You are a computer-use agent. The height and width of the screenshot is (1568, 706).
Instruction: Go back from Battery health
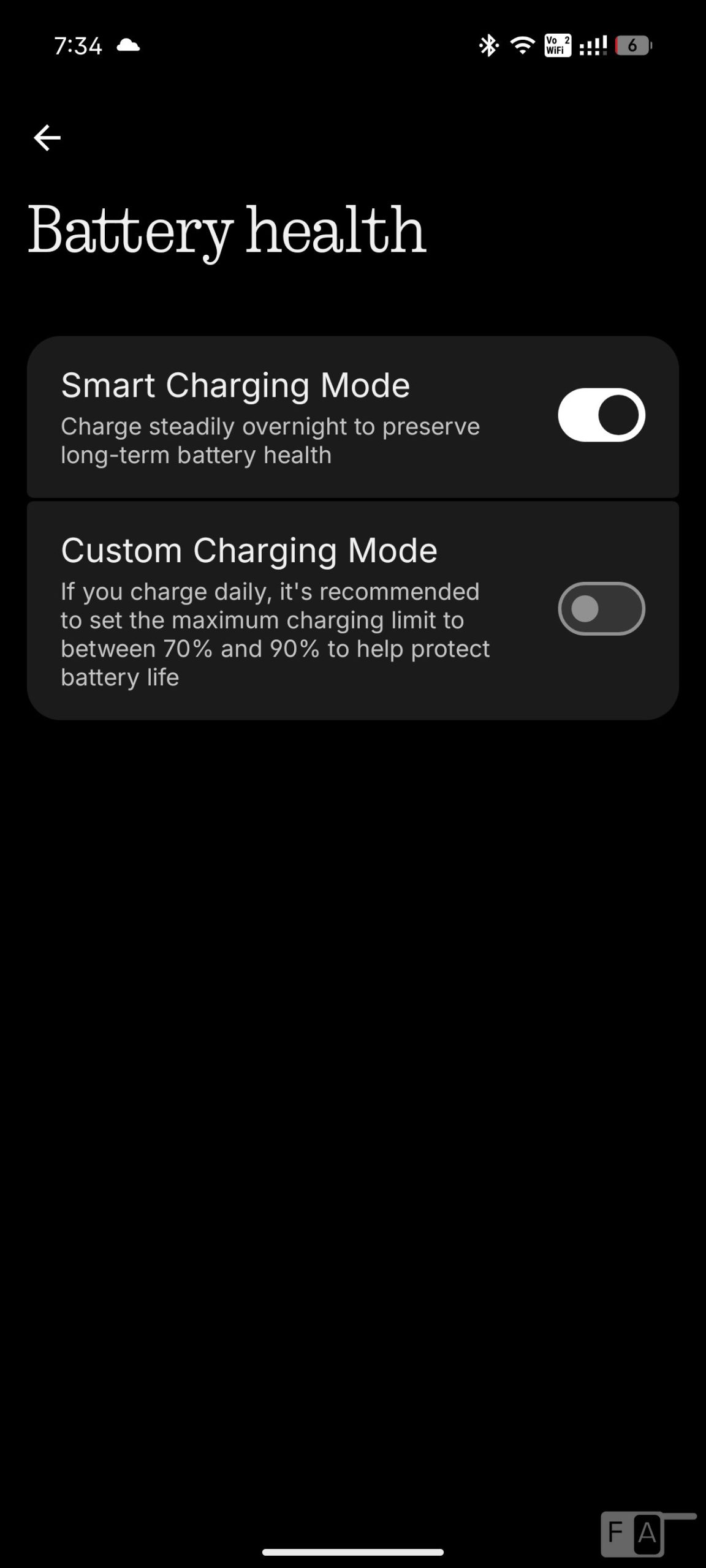[x=47, y=138]
